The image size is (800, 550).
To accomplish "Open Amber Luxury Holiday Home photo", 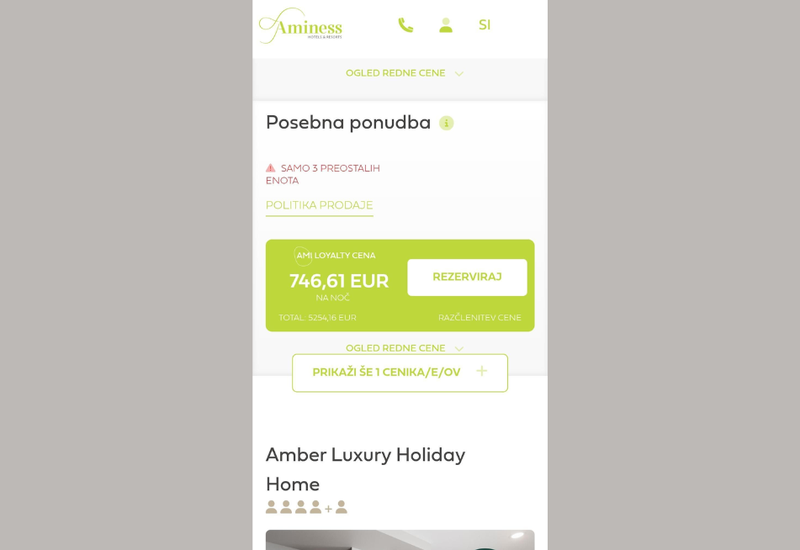I will tap(400, 540).
